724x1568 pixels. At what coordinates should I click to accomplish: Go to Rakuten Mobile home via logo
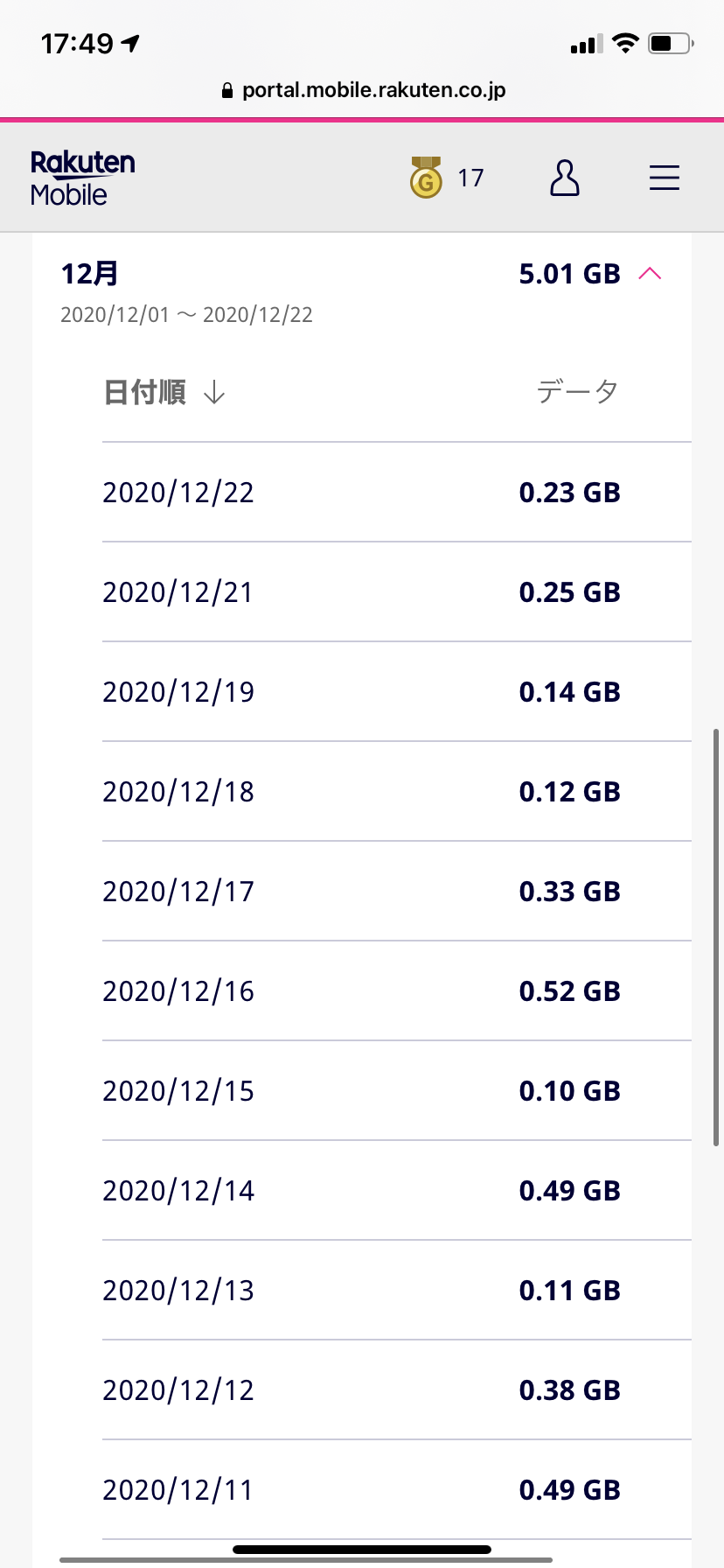(x=82, y=178)
